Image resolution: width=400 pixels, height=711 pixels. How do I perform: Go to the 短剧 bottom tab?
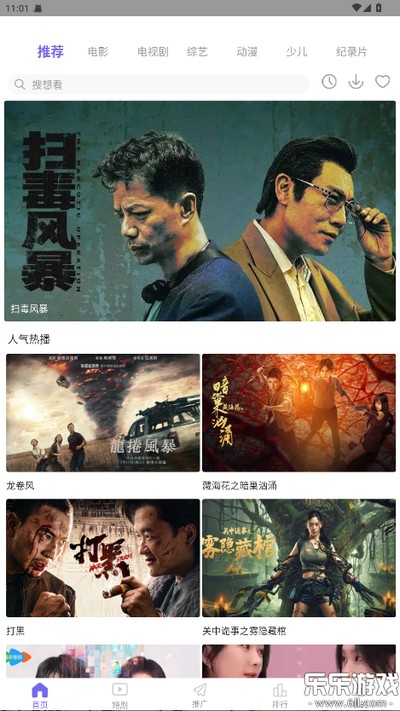pos(120,696)
